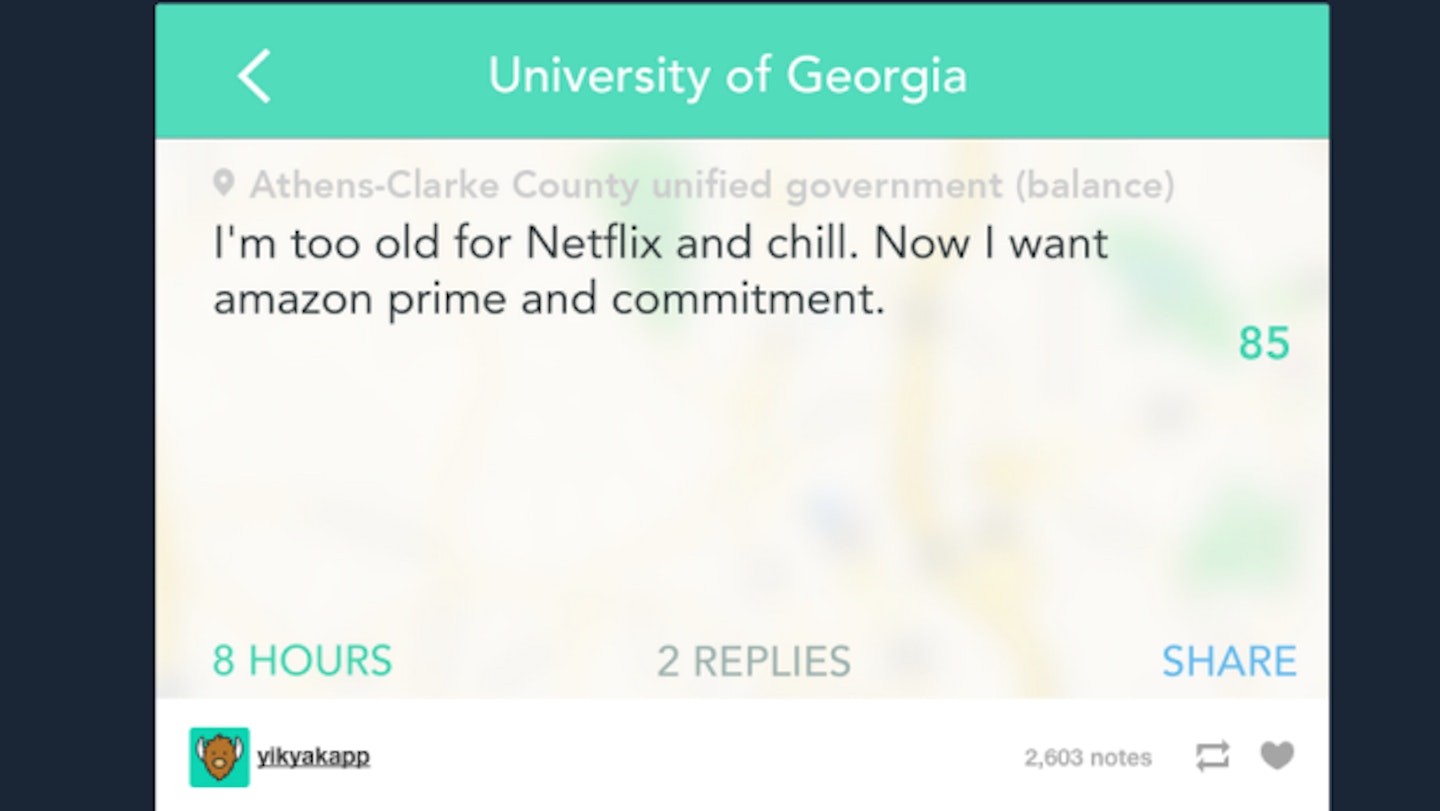1440x811 pixels.
Task: View the 2,603 notes
Action: (x=1087, y=758)
